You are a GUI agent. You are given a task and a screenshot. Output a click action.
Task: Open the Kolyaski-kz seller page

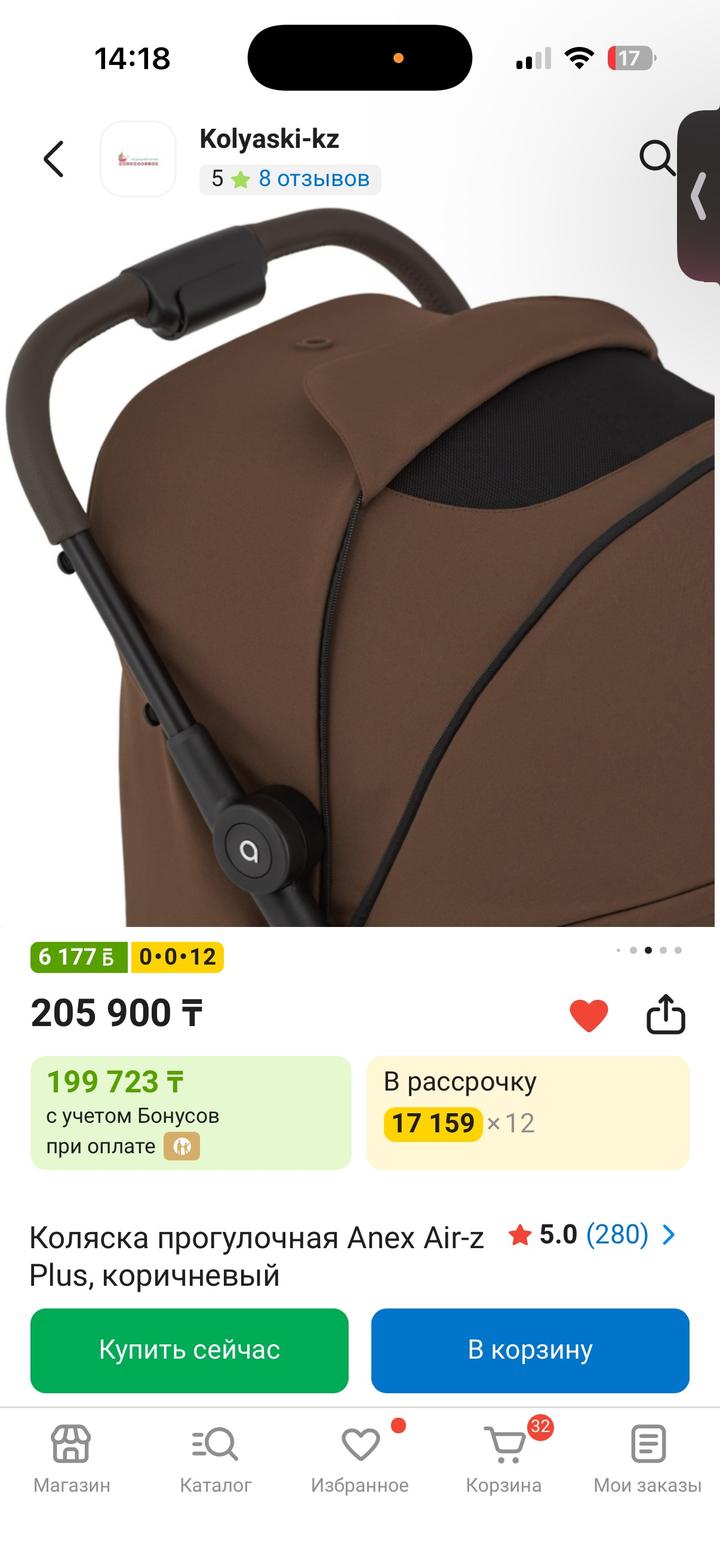pyautogui.click(x=269, y=139)
